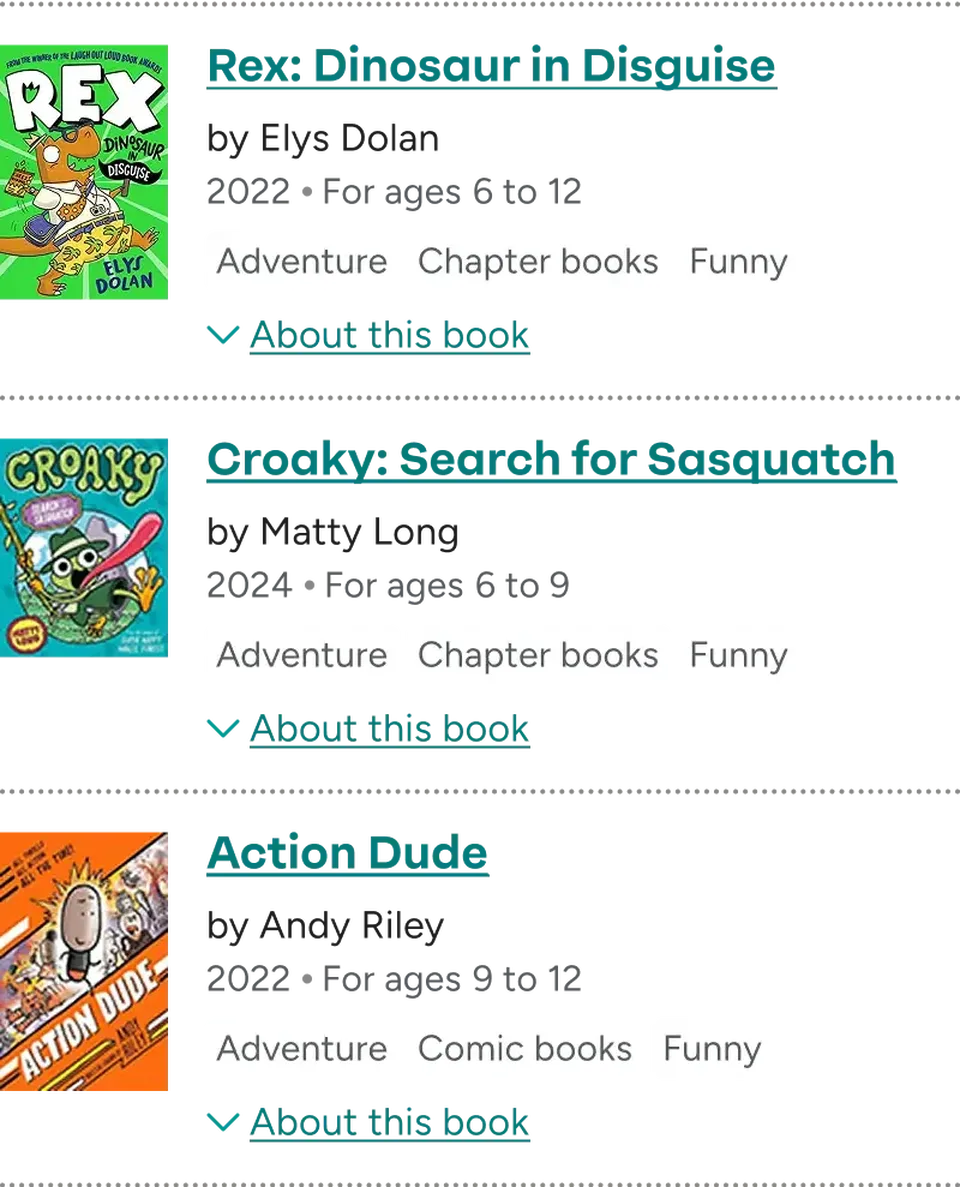Select Comic books tag under Action Dude

click(x=524, y=1049)
